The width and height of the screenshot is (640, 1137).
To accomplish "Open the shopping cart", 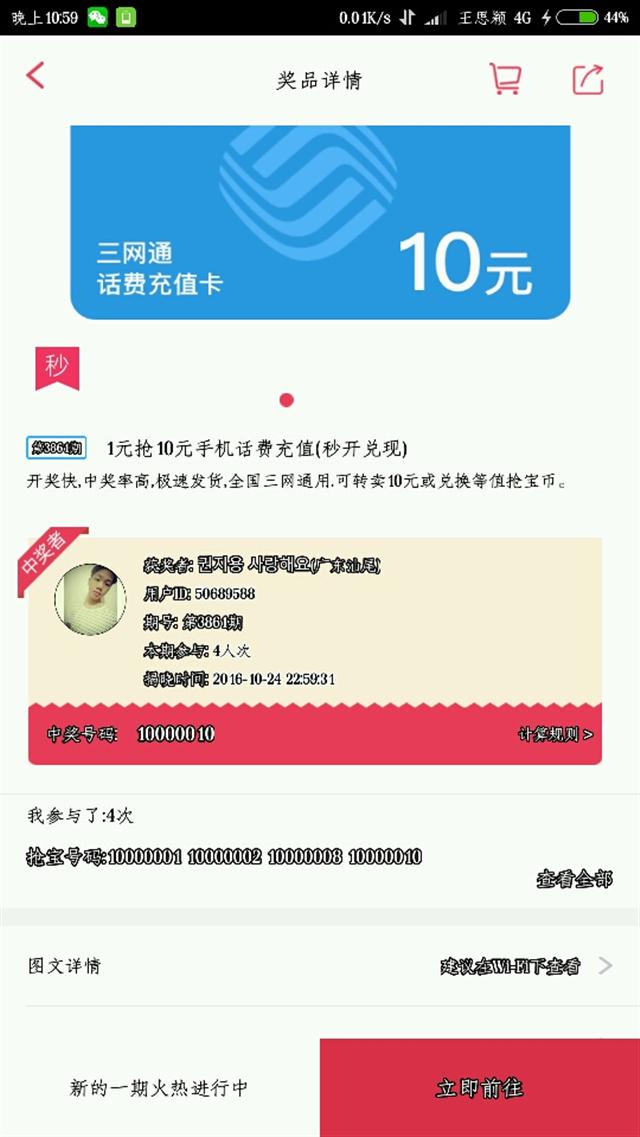I will 505,78.
